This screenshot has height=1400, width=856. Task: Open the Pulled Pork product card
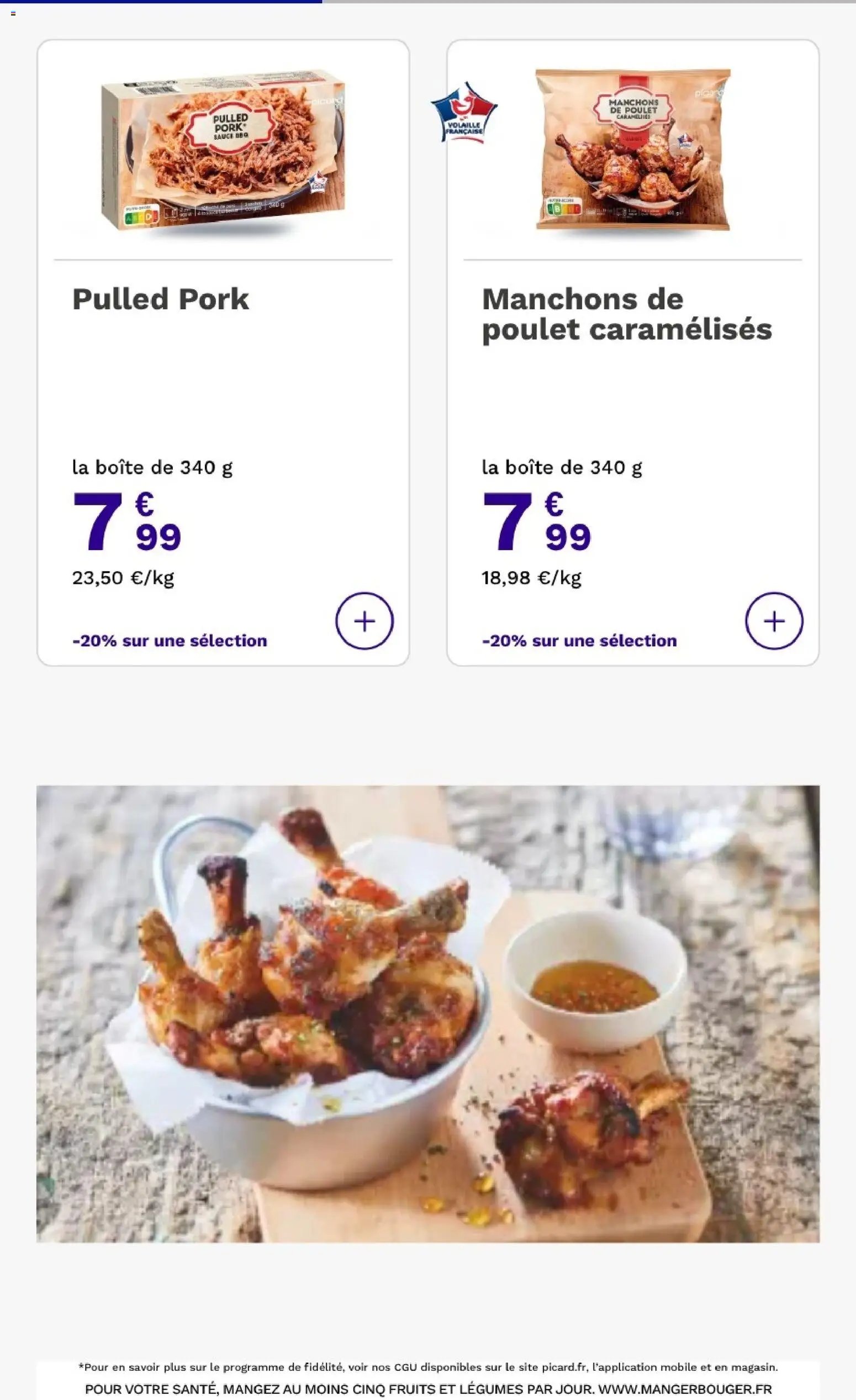click(x=223, y=352)
